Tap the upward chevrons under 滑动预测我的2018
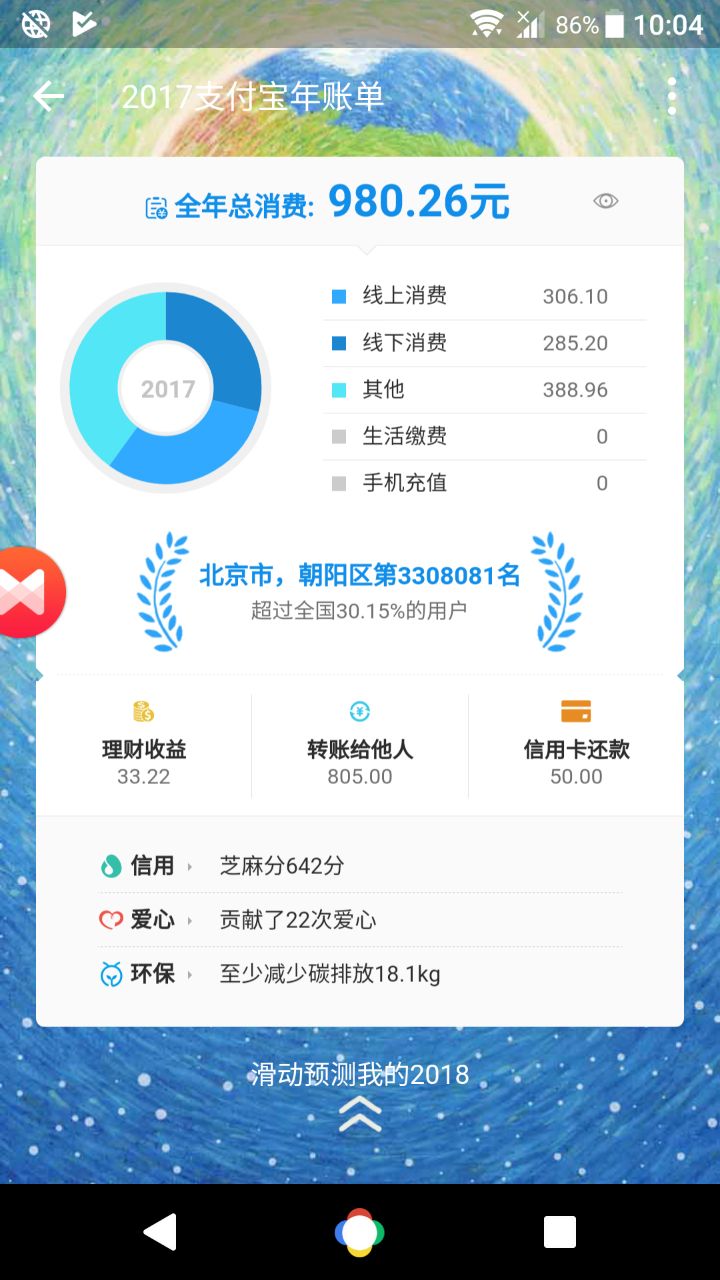The height and width of the screenshot is (1280, 720). 360,1114
